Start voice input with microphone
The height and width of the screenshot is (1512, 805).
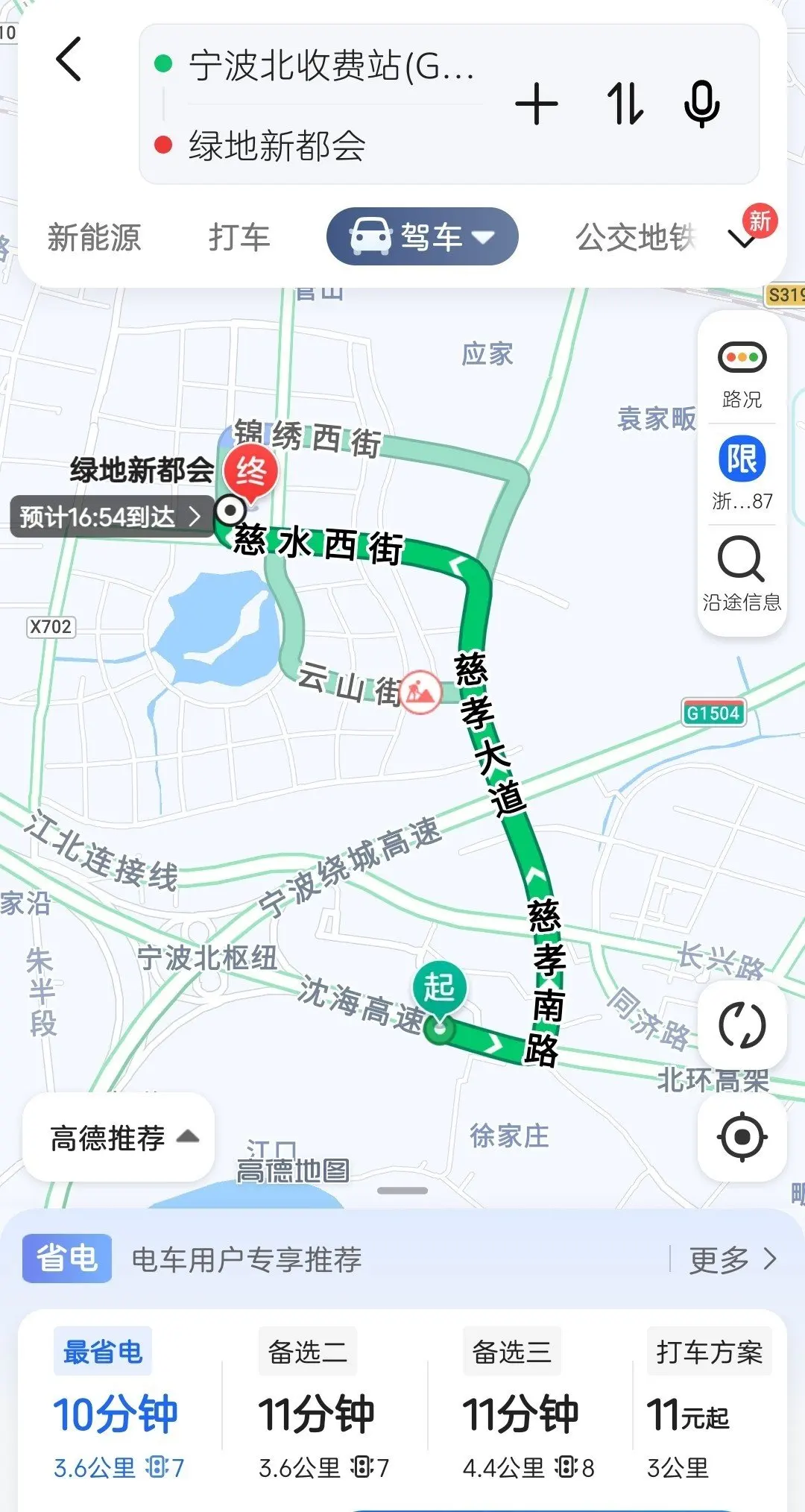tap(702, 104)
